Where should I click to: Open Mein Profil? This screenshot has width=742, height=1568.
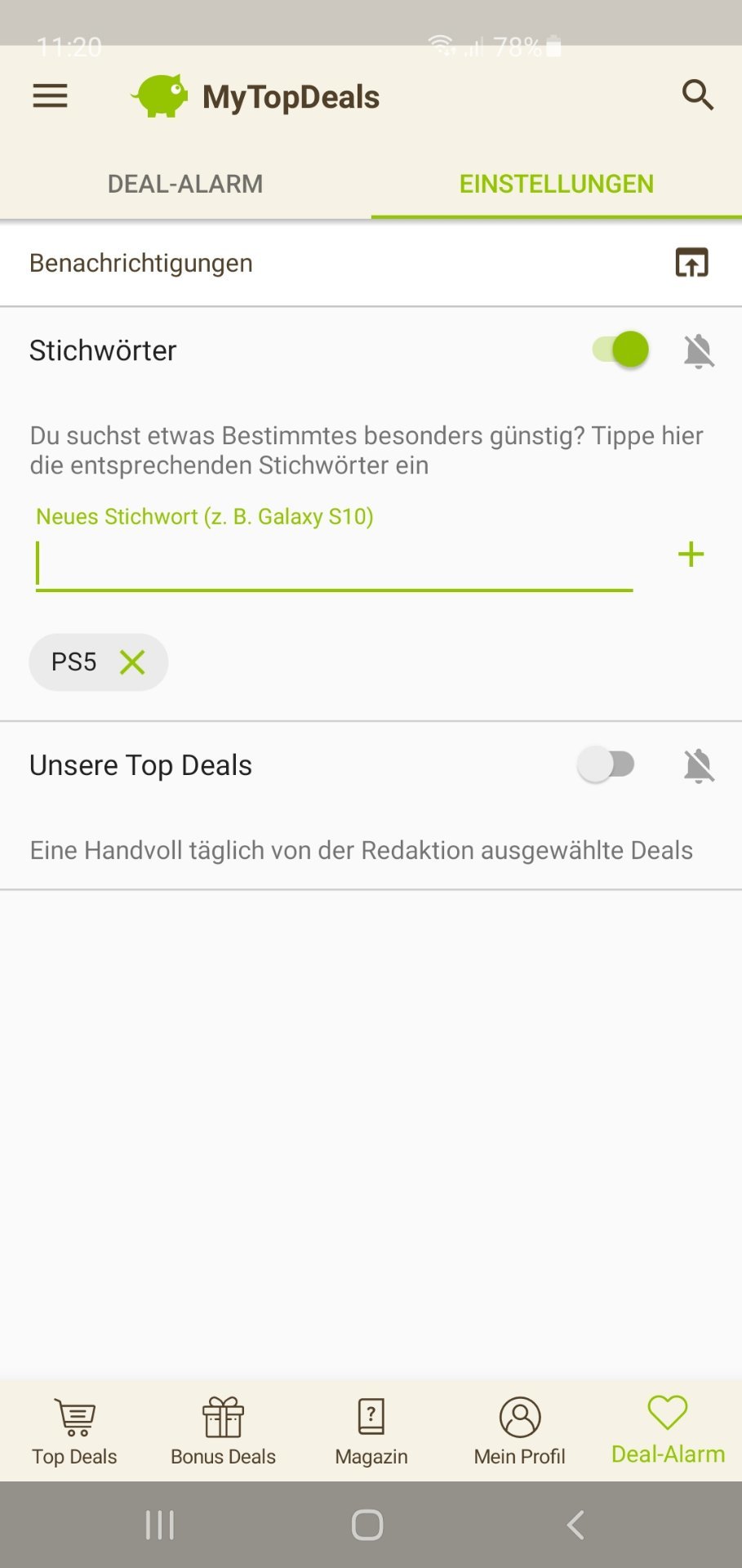(x=519, y=1431)
